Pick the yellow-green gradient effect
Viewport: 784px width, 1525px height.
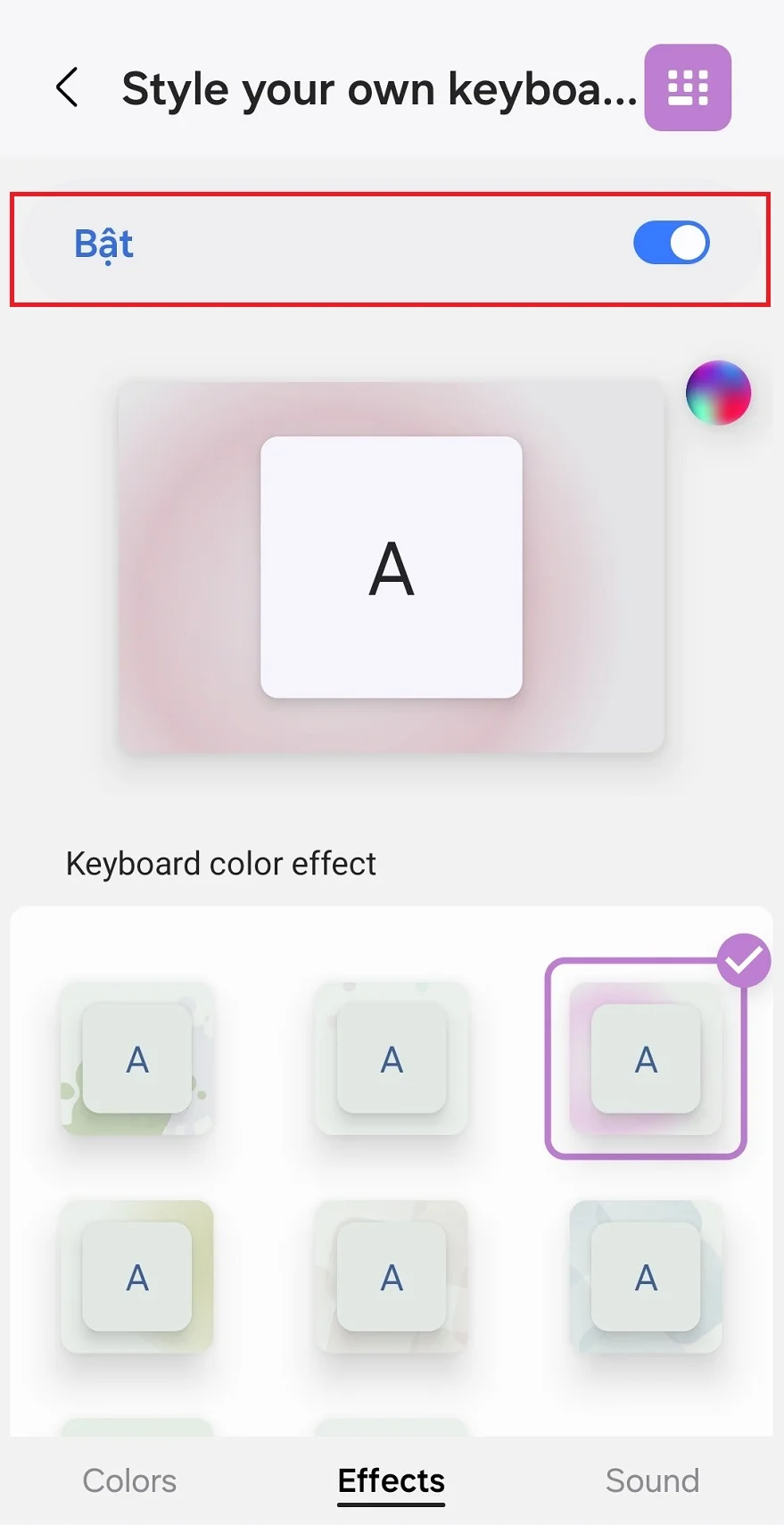[x=137, y=1277]
